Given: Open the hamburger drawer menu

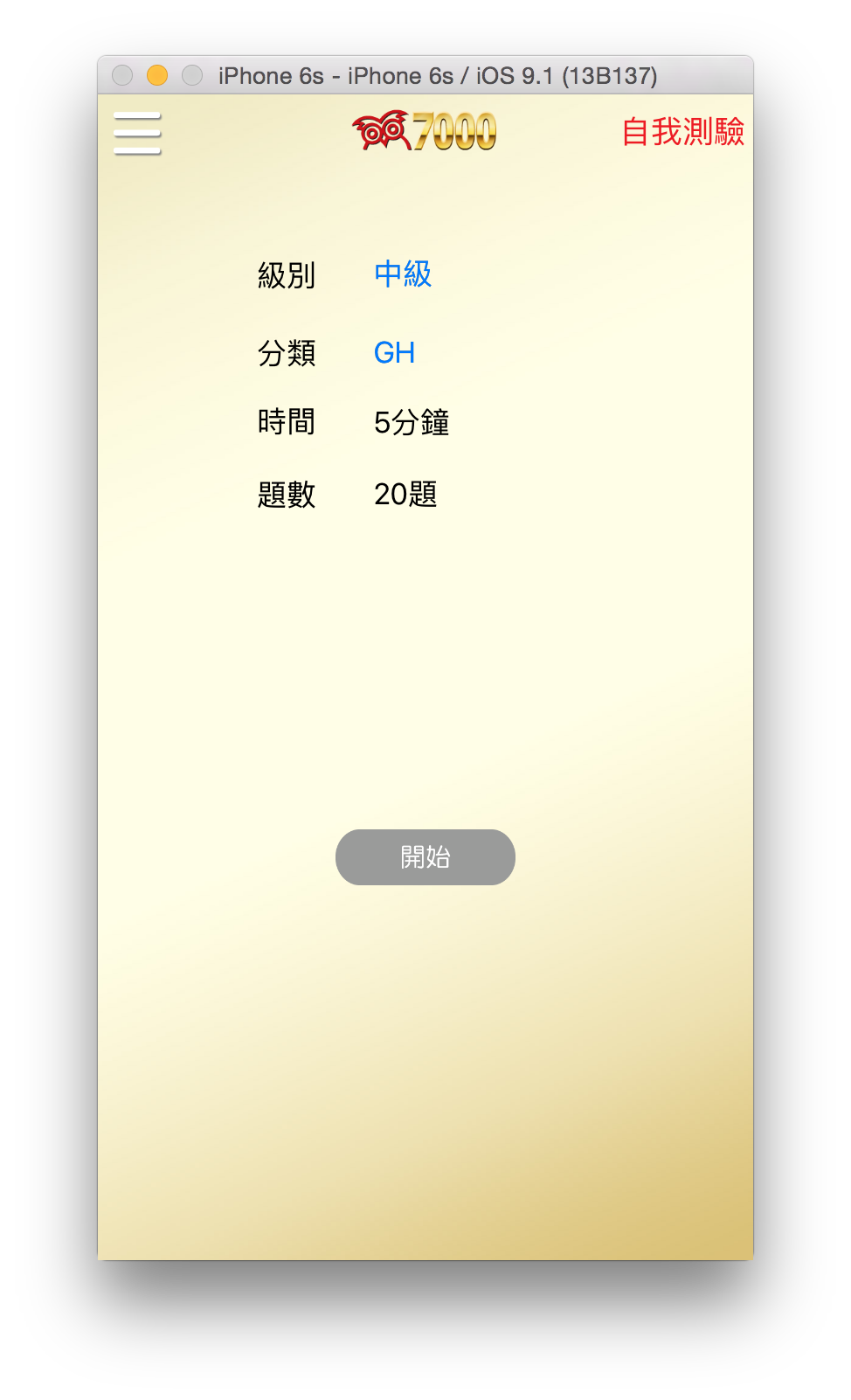Looking at the screenshot, I should pyautogui.click(x=137, y=134).
